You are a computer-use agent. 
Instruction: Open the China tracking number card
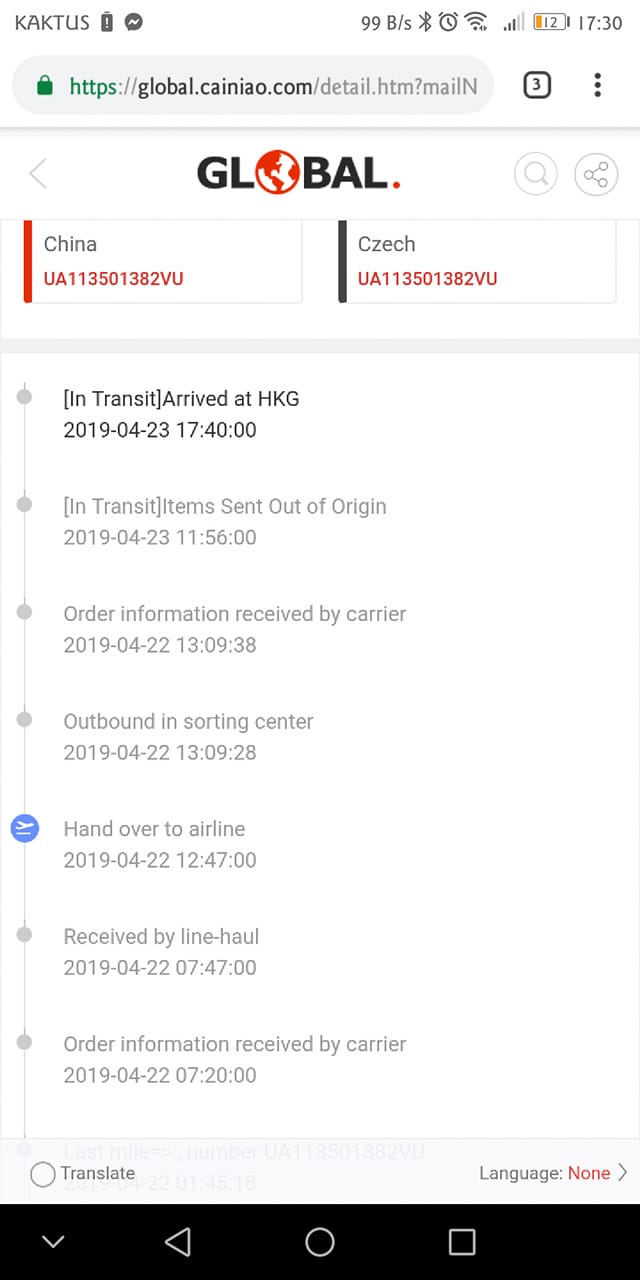[x=163, y=260]
